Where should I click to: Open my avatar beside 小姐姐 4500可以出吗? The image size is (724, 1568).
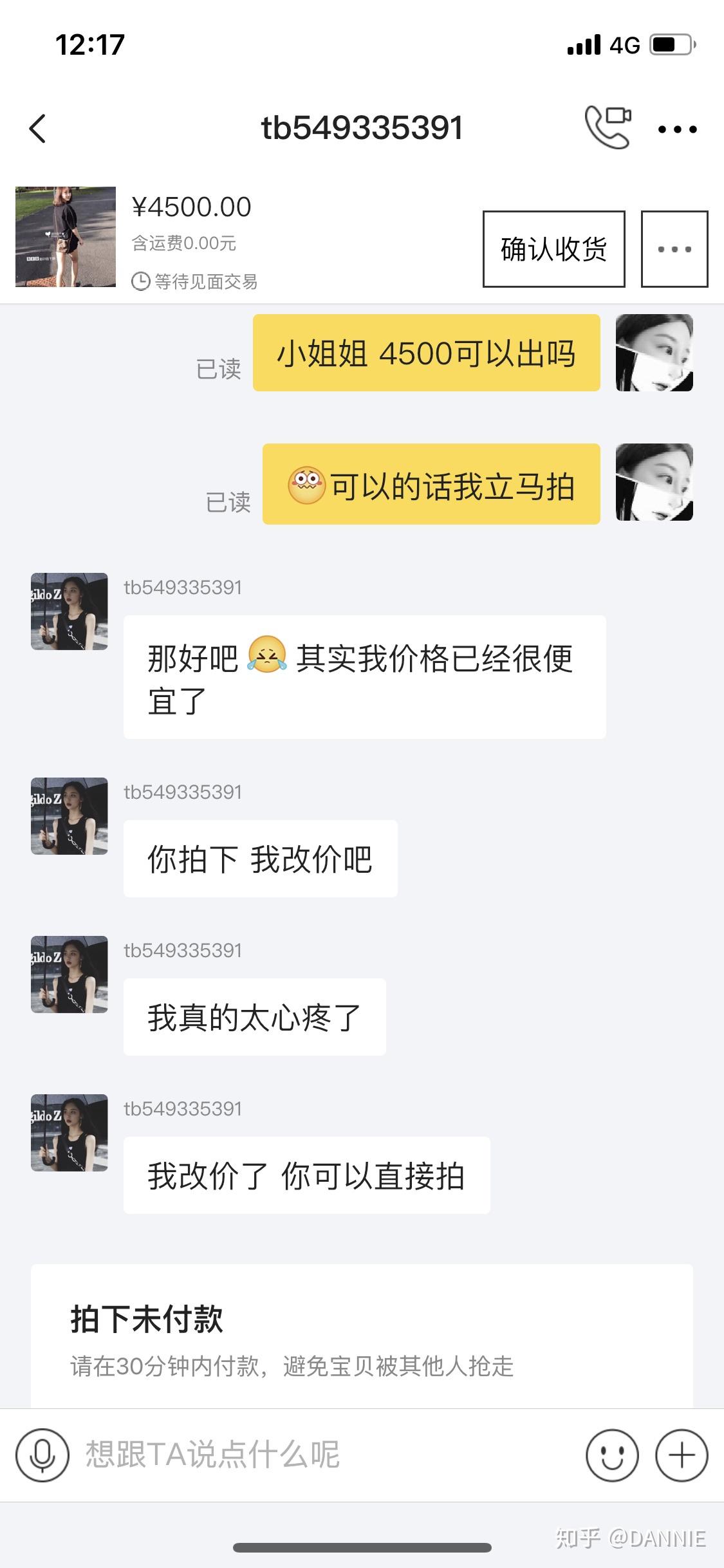click(x=654, y=353)
